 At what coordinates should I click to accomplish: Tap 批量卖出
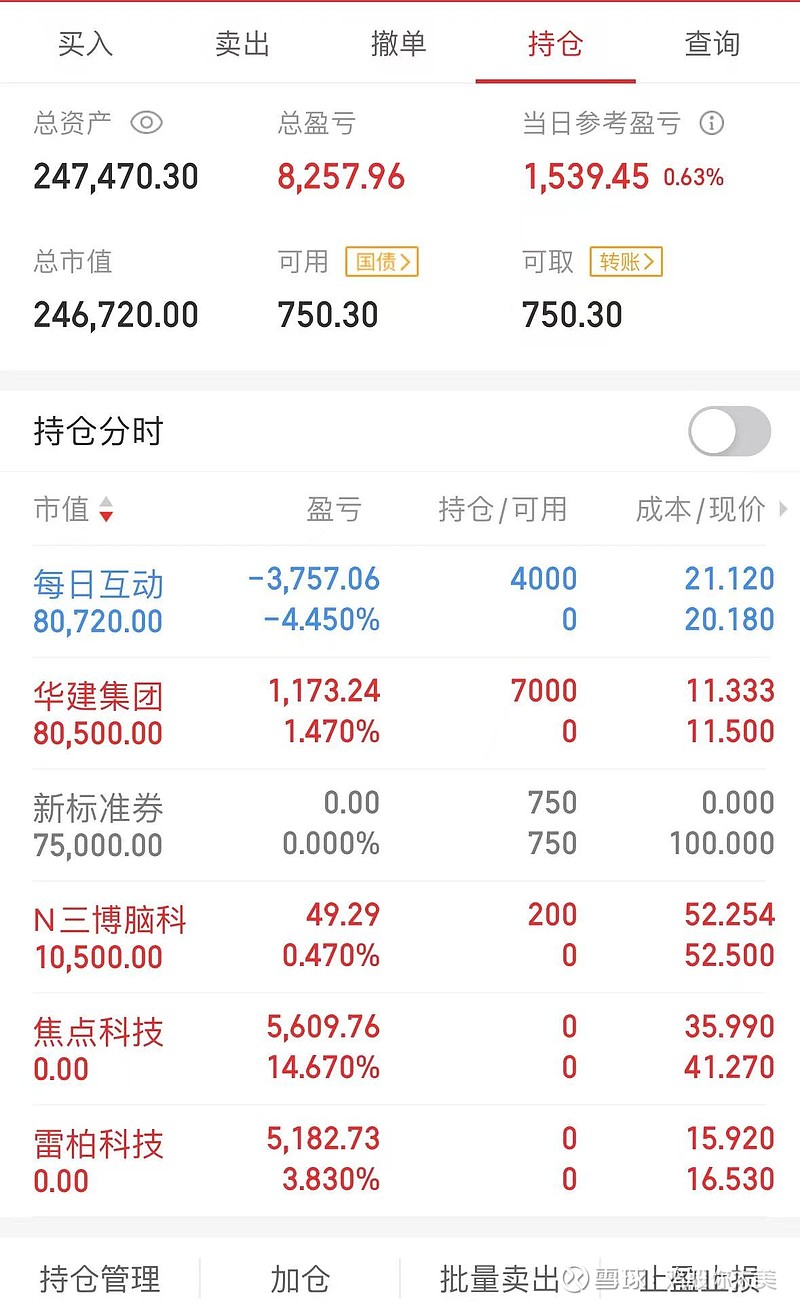499,1278
